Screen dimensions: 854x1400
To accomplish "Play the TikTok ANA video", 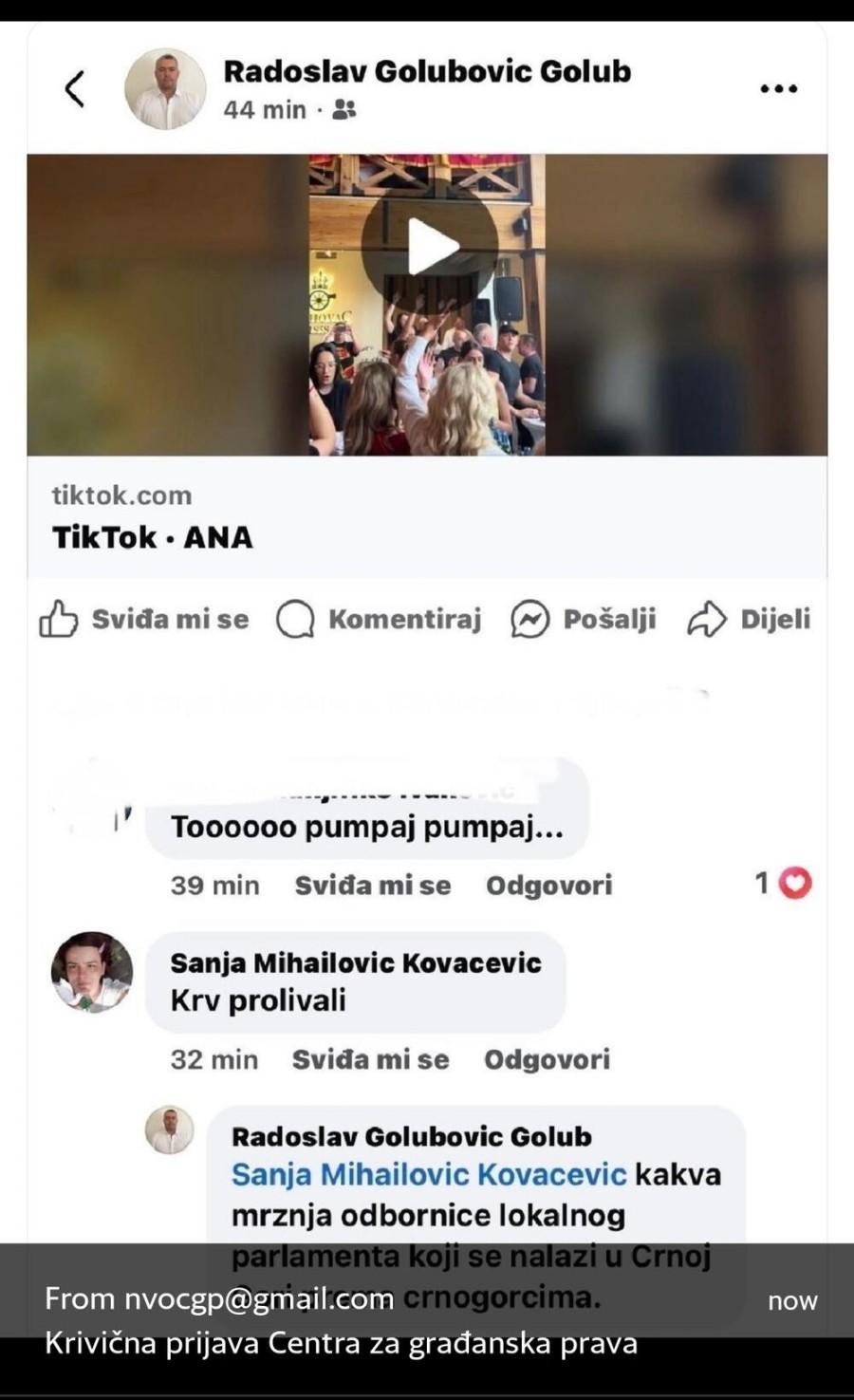I will (x=430, y=246).
